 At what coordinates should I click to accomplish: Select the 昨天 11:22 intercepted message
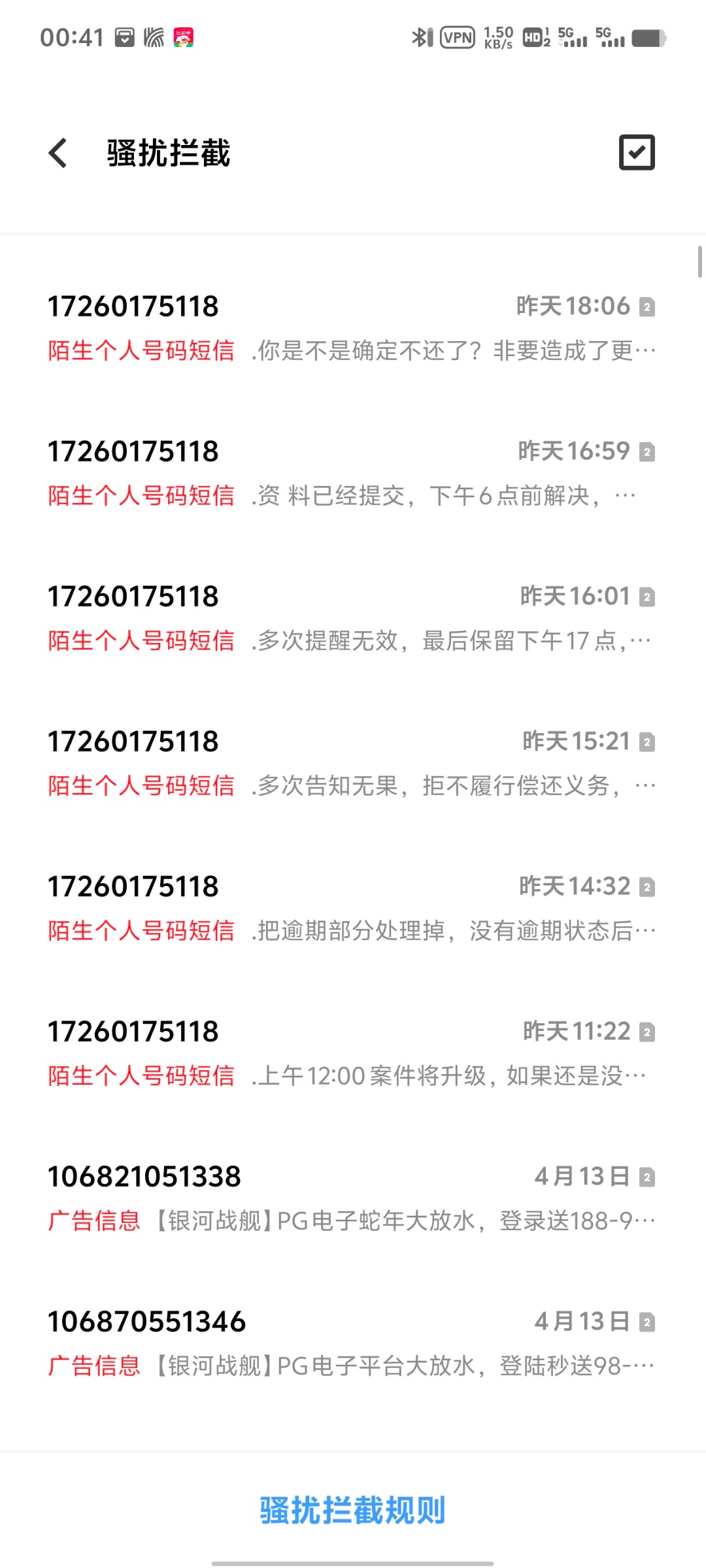coord(352,1053)
